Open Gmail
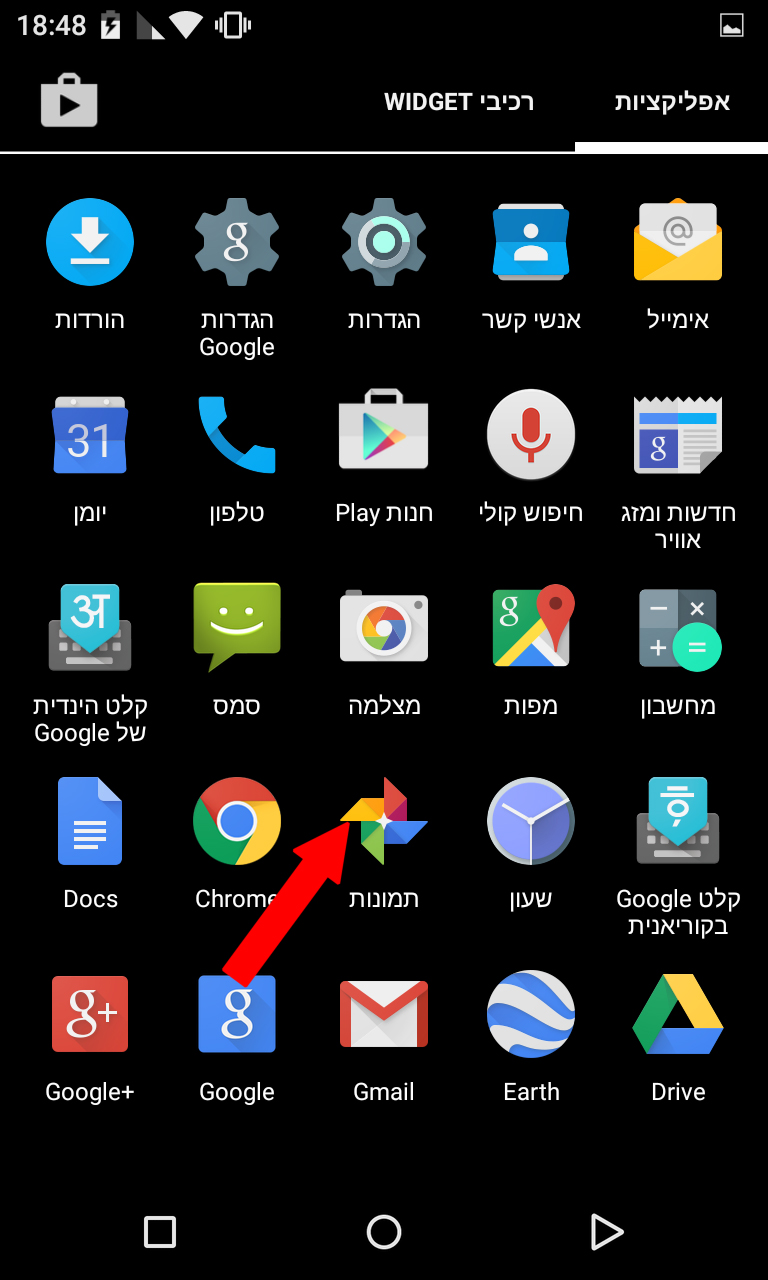 tap(384, 1014)
